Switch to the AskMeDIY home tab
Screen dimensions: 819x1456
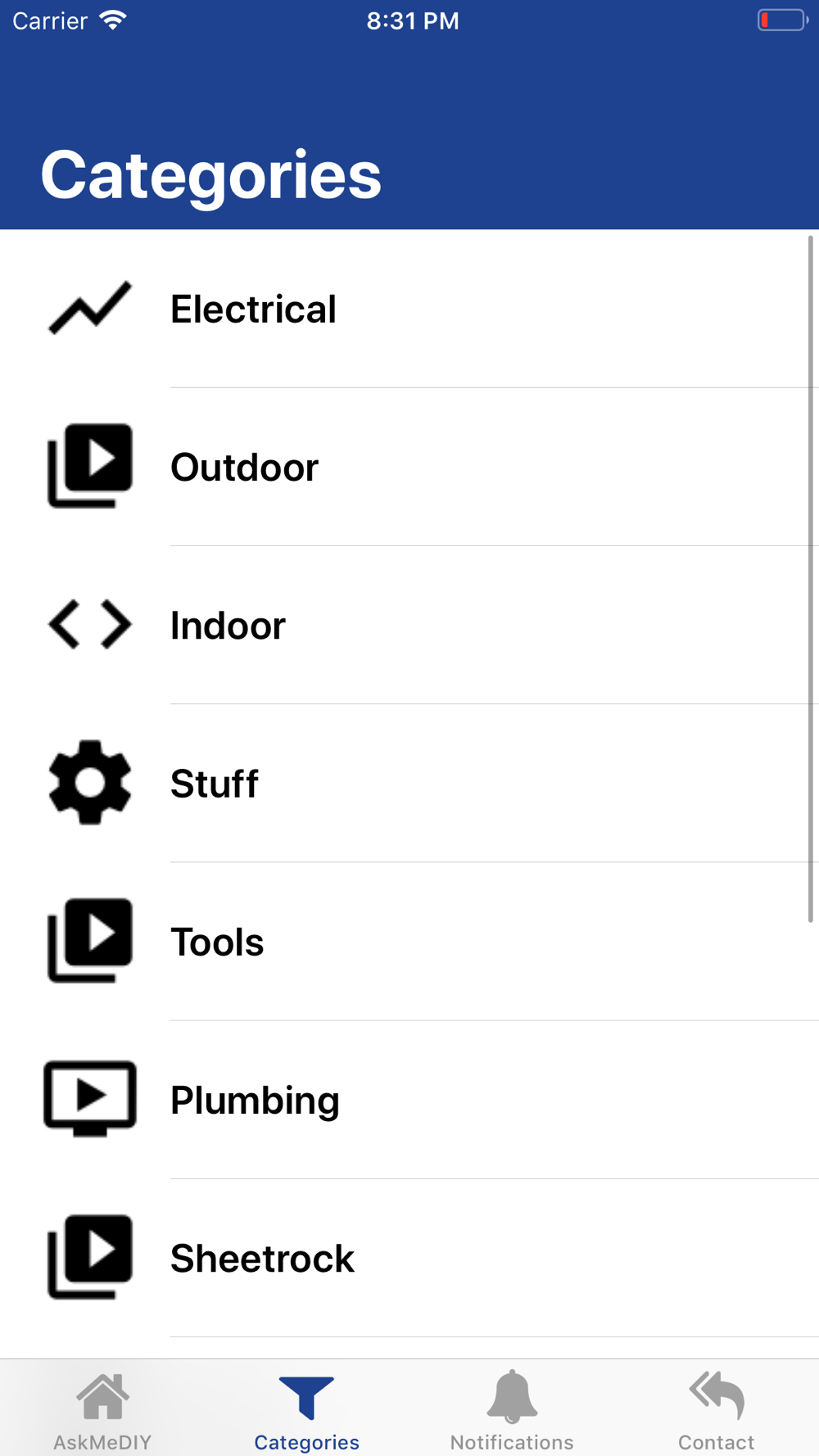click(102, 1410)
